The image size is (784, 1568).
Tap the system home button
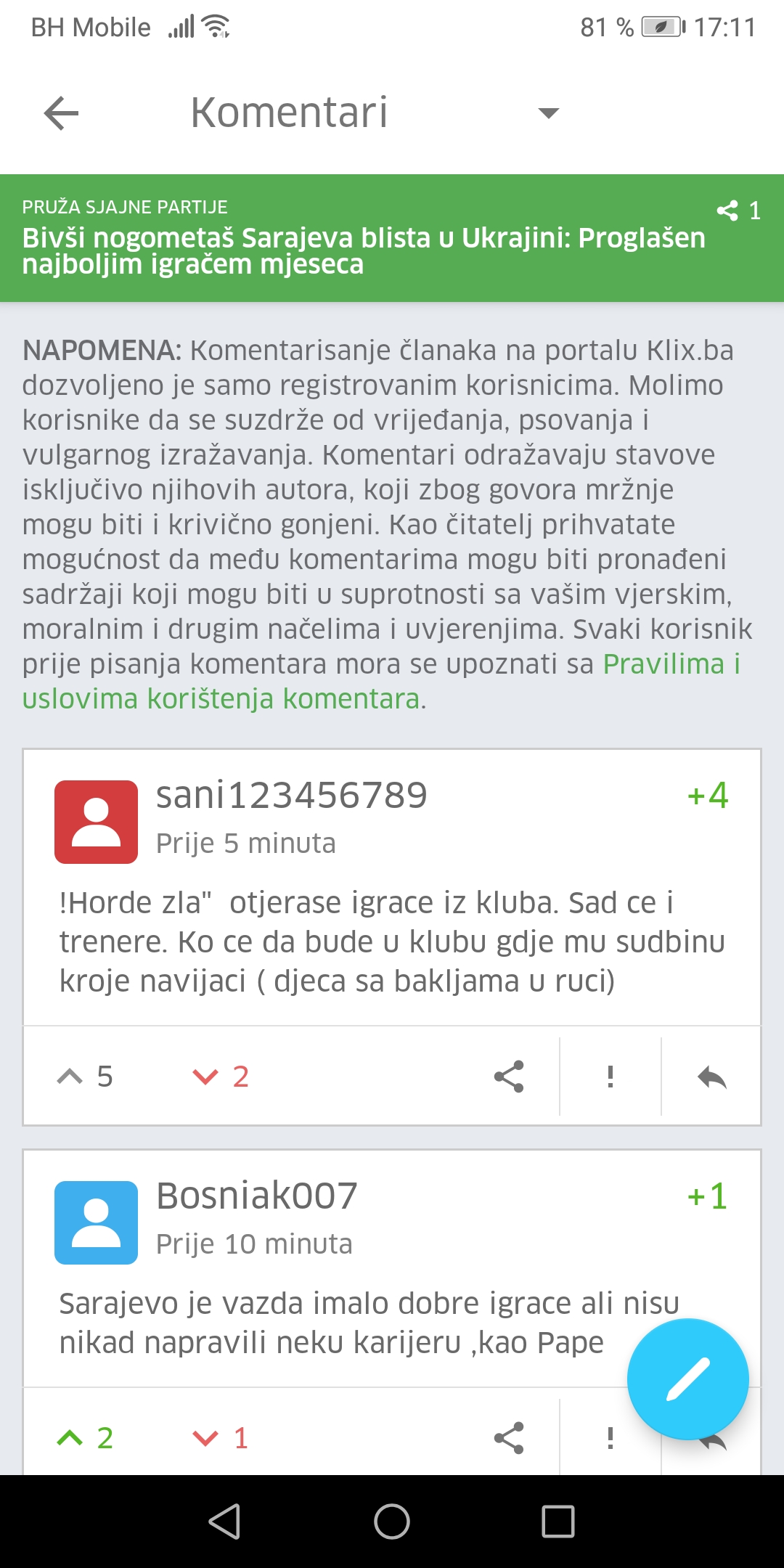click(x=392, y=1522)
